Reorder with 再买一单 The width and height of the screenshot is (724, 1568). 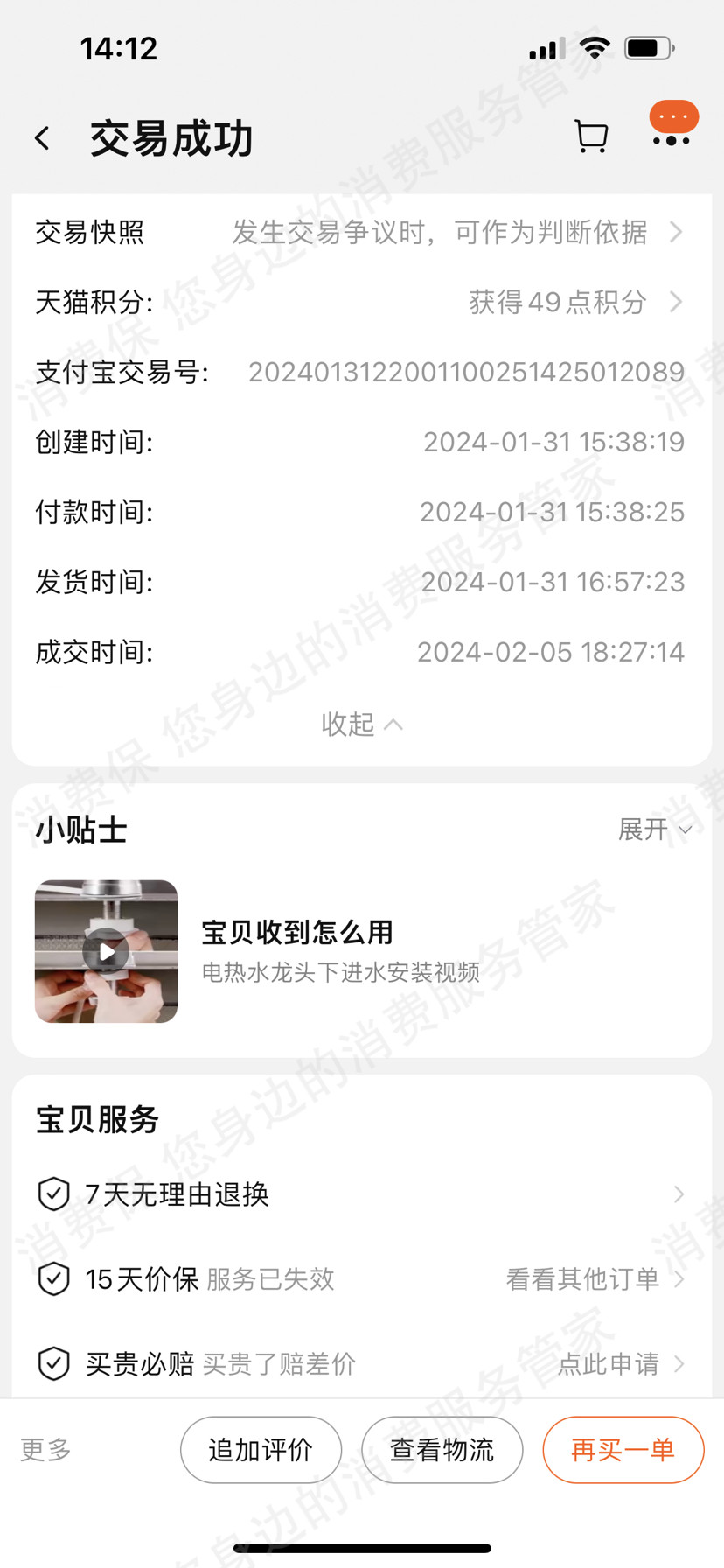point(623,1450)
